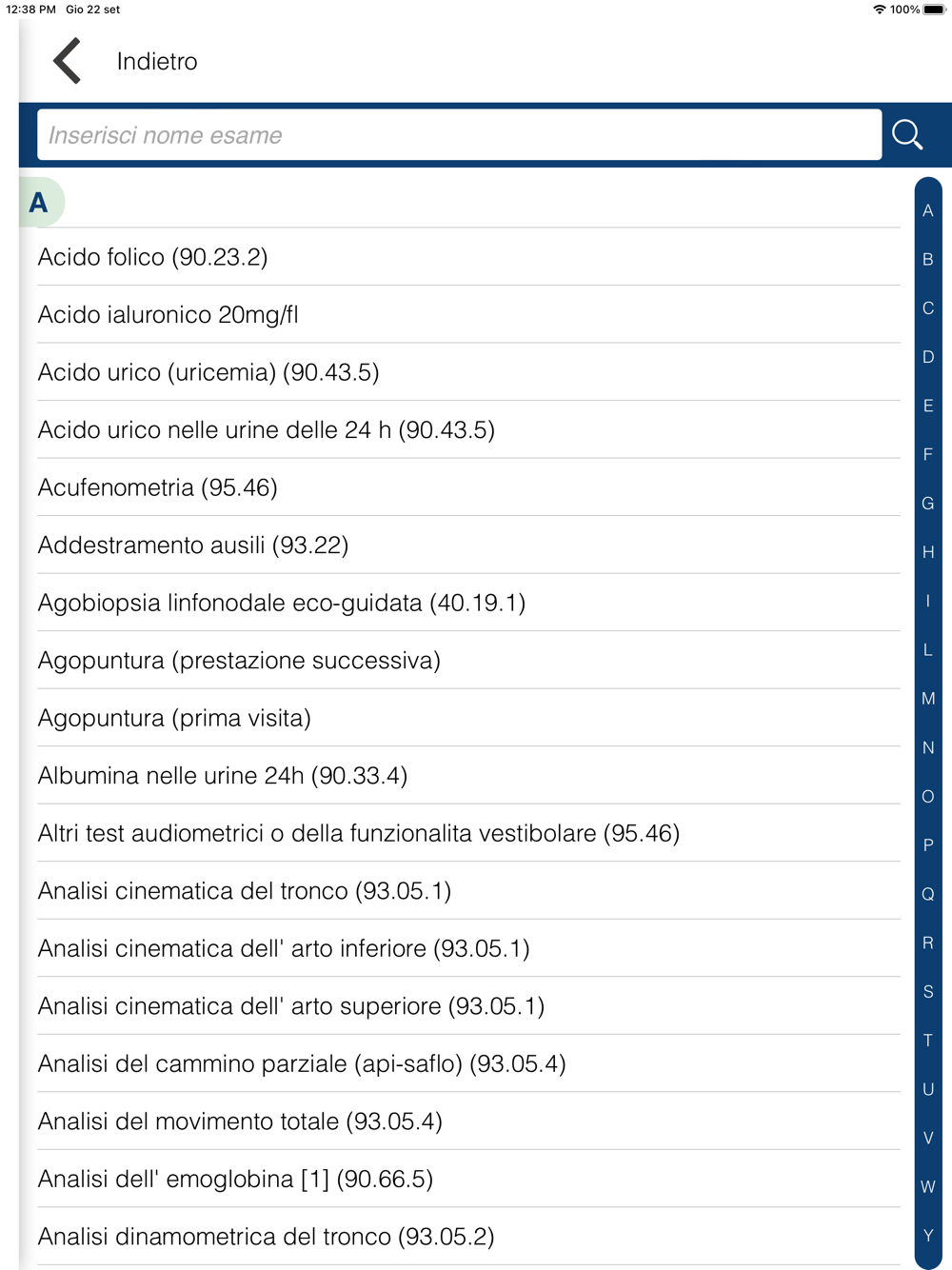The width and height of the screenshot is (952, 1270).
Task: Open Analisi dinamometrica del tronco
Action: point(267,1237)
